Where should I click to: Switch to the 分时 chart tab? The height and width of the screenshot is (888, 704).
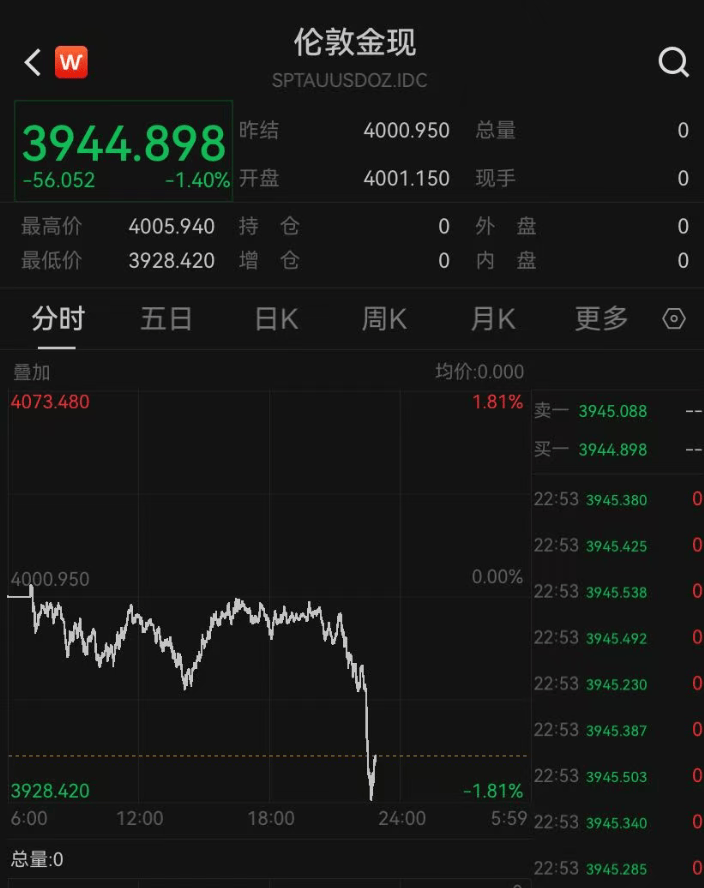pos(58,319)
